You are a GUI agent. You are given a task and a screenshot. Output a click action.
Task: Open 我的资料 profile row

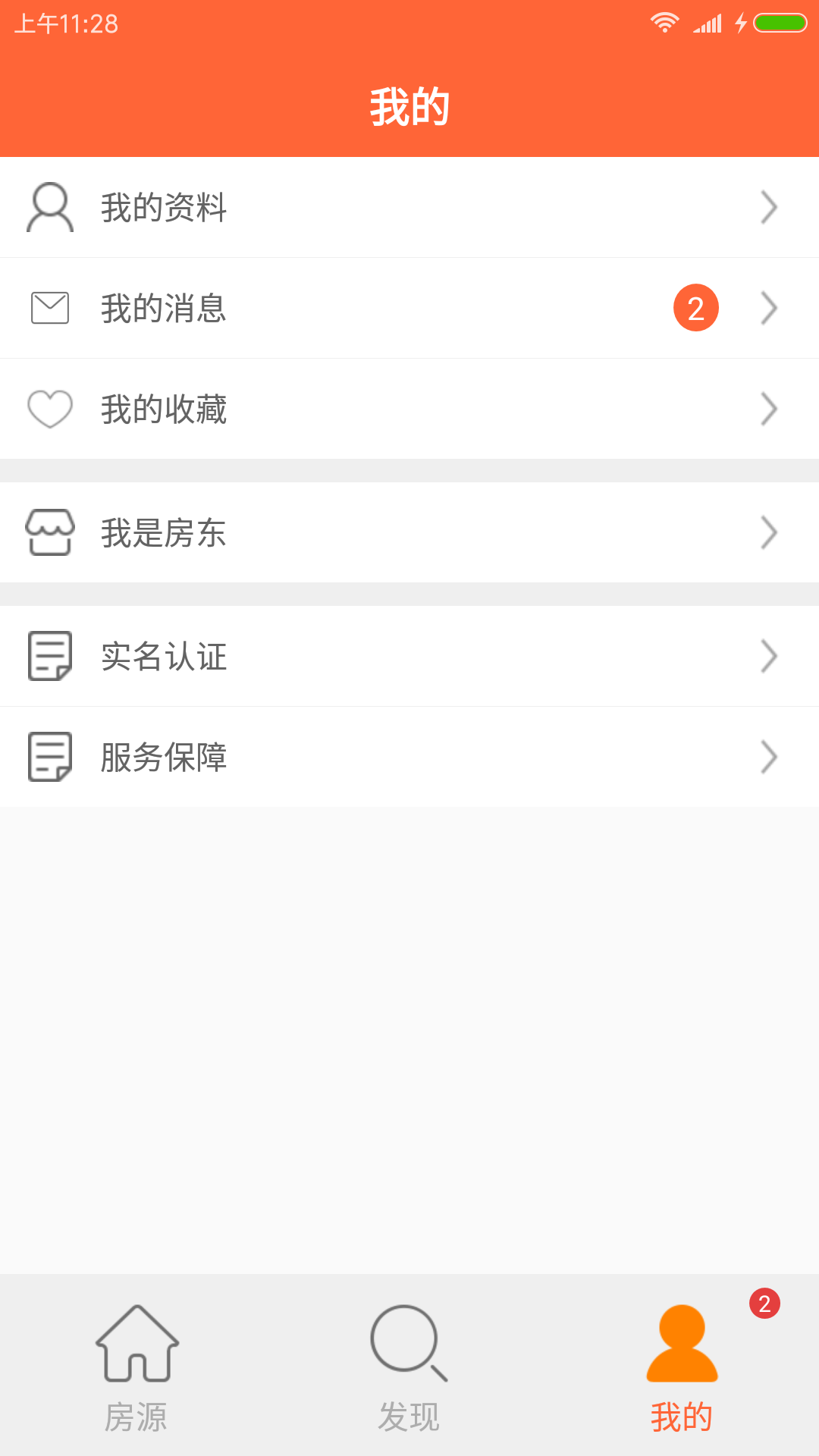(409, 207)
